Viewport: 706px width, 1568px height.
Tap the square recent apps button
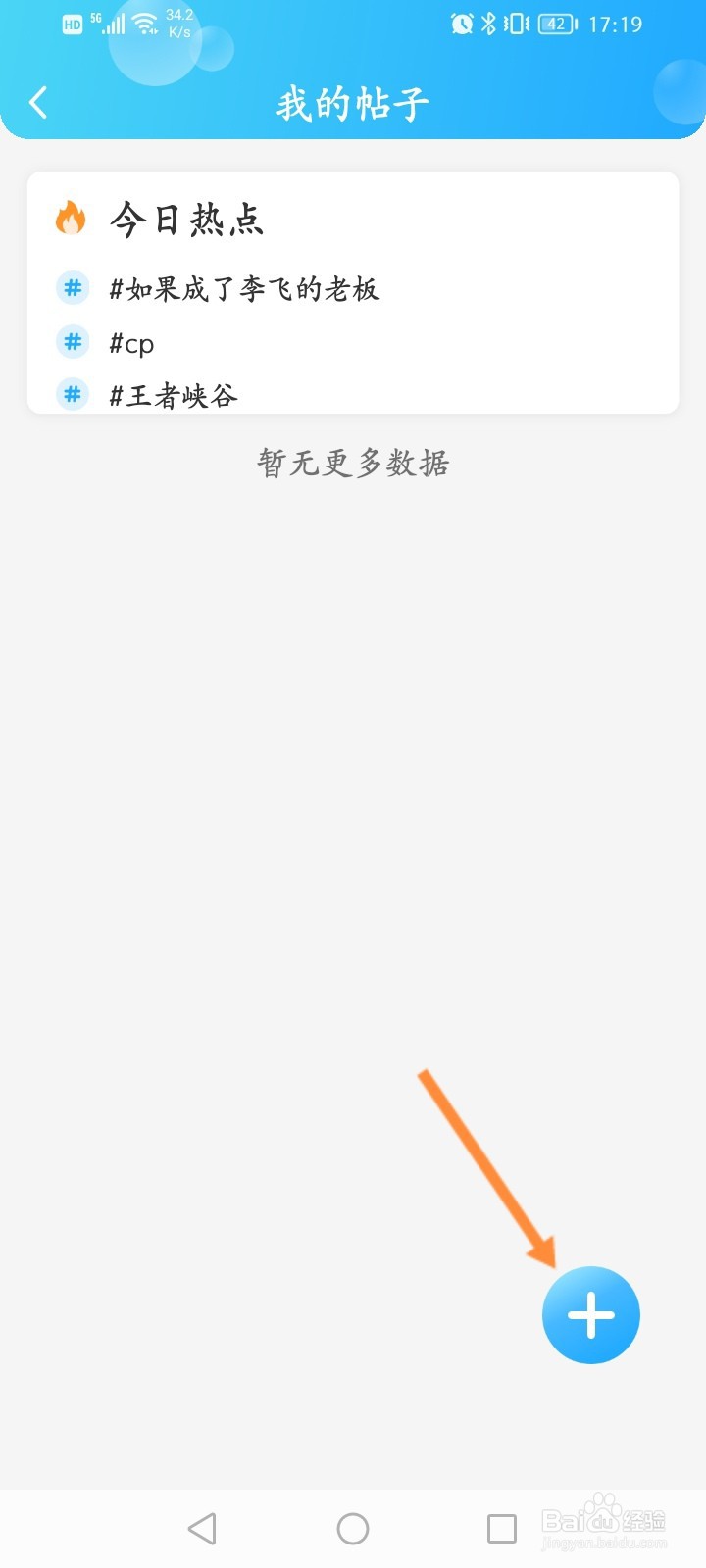(502, 1527)
